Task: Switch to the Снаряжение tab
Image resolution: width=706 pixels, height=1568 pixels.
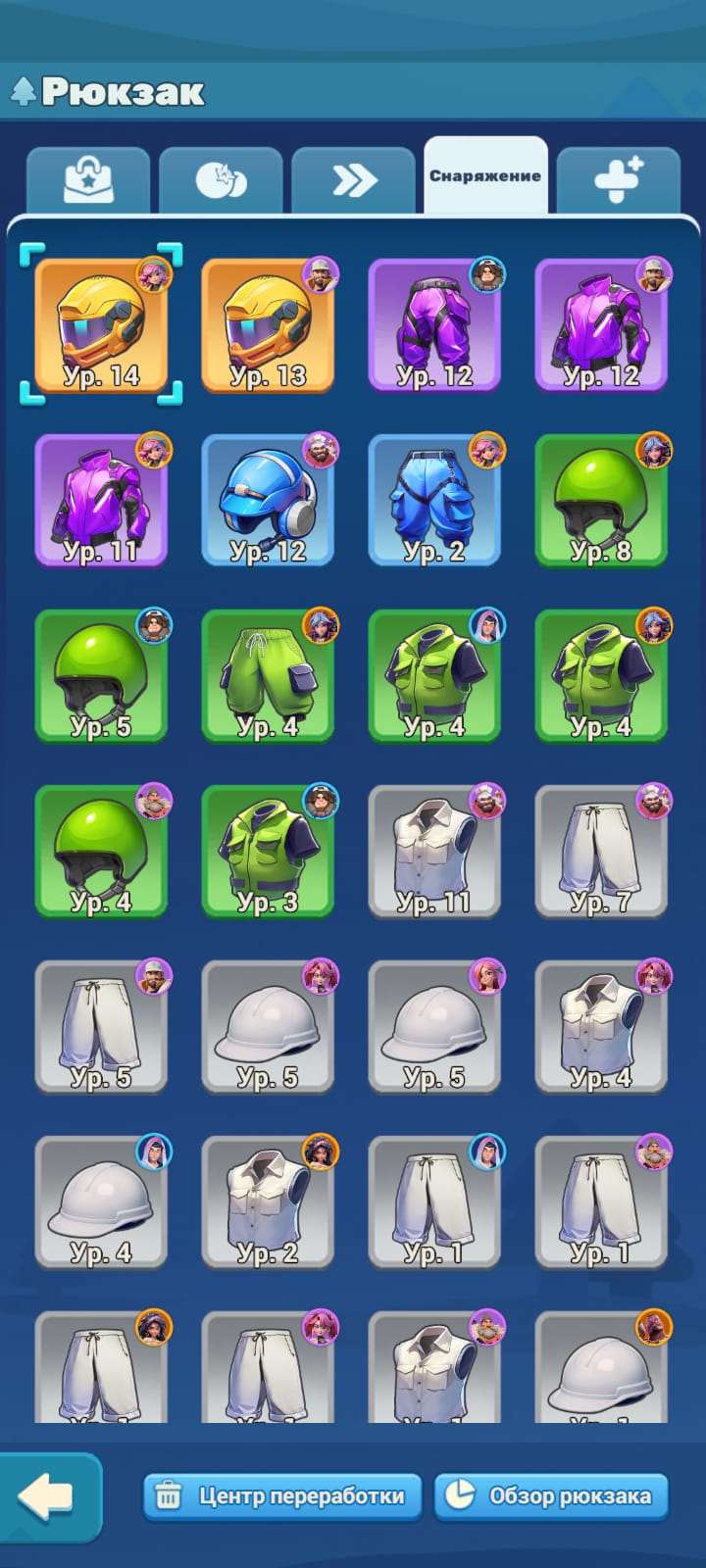Action: point(485,176)
